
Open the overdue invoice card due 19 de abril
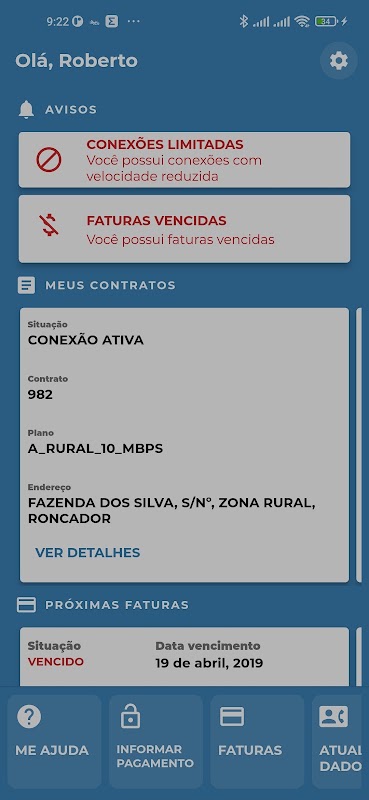(x=184, y=657)
